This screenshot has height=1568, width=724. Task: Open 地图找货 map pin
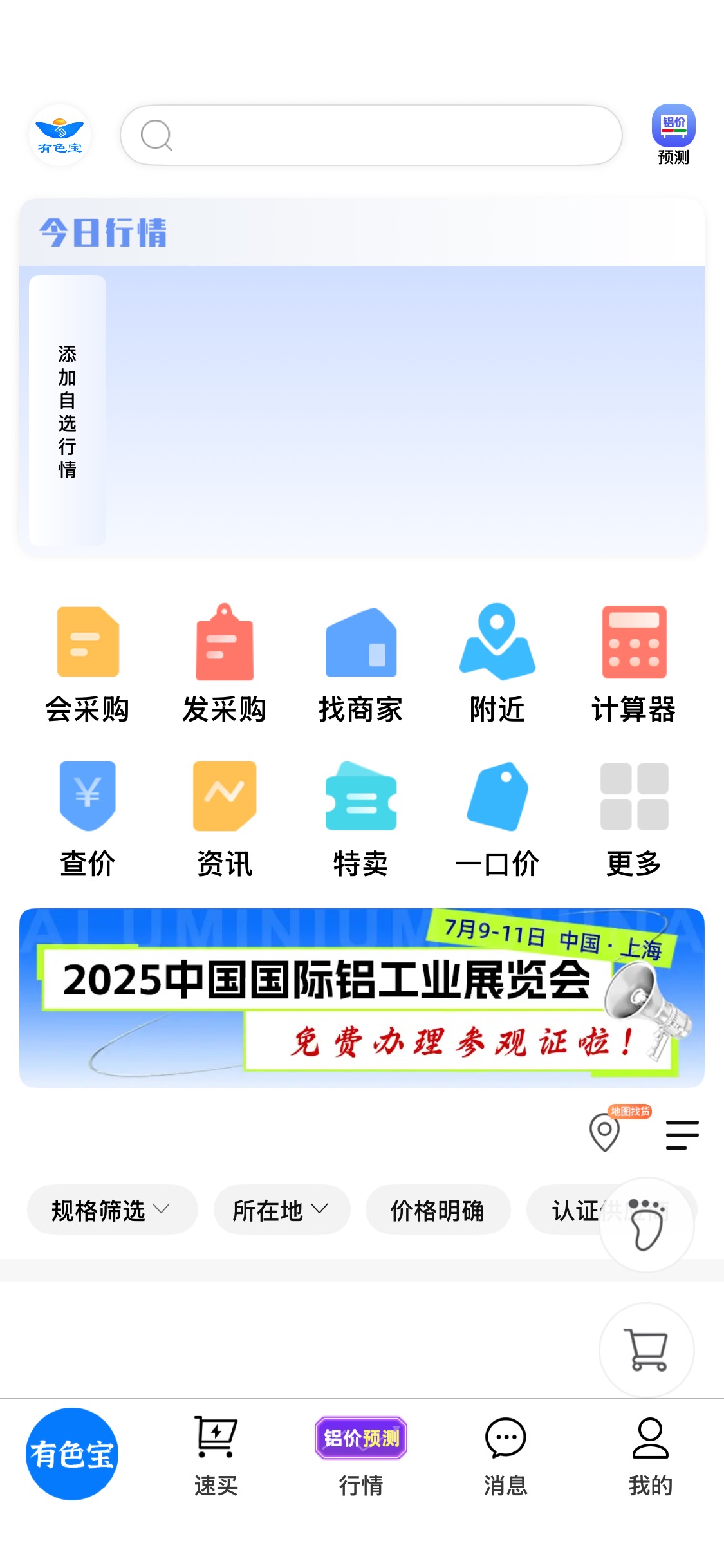(606, 1131)
